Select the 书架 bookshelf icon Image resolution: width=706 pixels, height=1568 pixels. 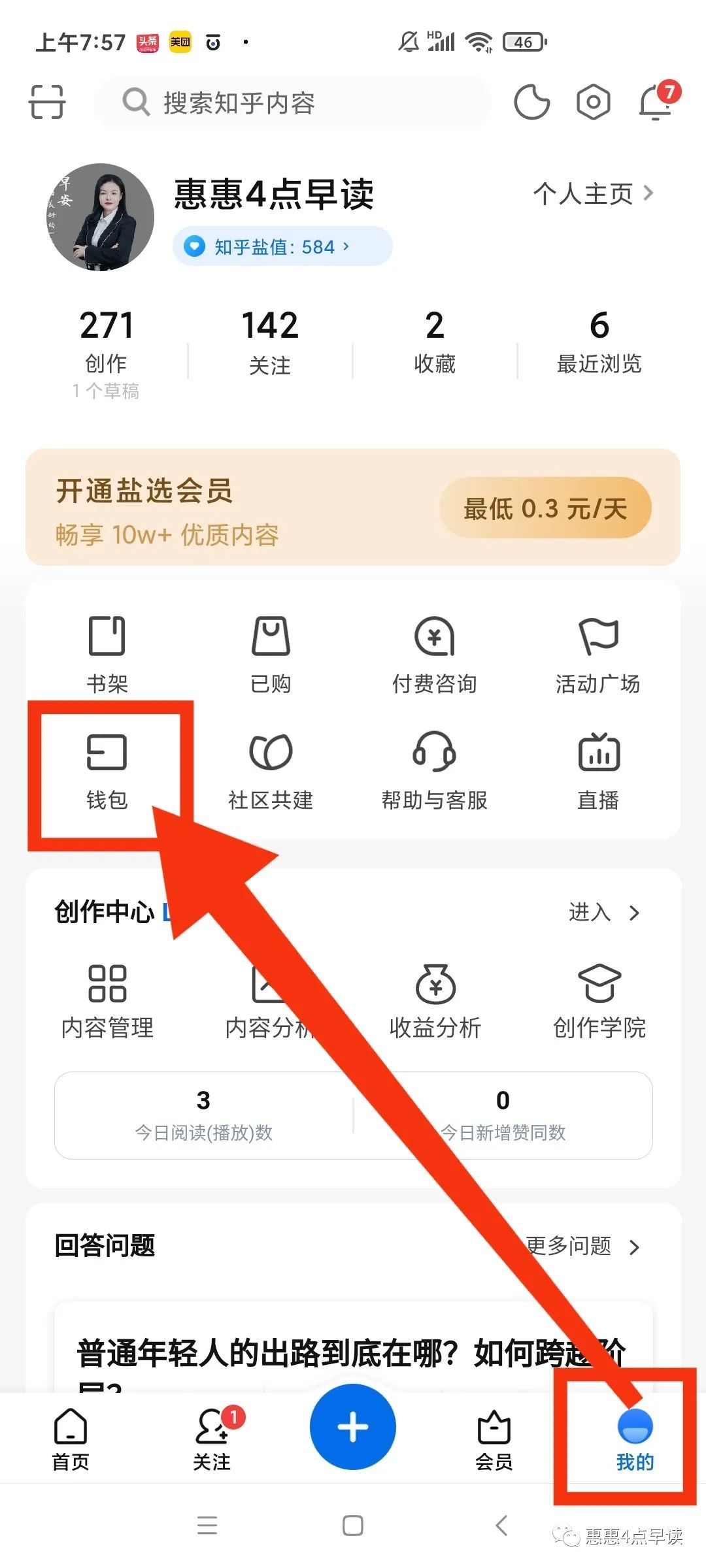pos(107,653)
